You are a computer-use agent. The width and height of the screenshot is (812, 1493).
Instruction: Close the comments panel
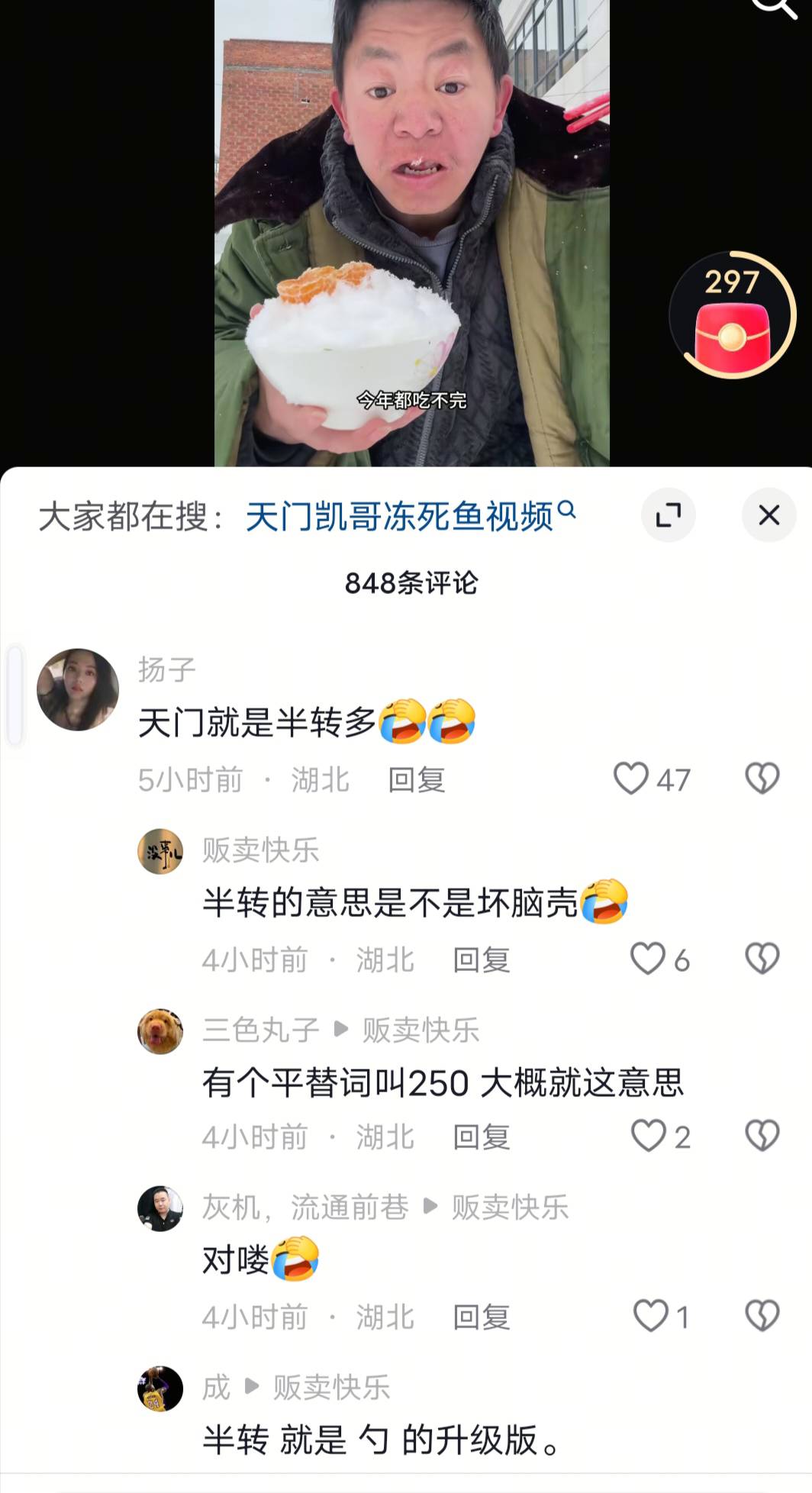pos(768,515)
